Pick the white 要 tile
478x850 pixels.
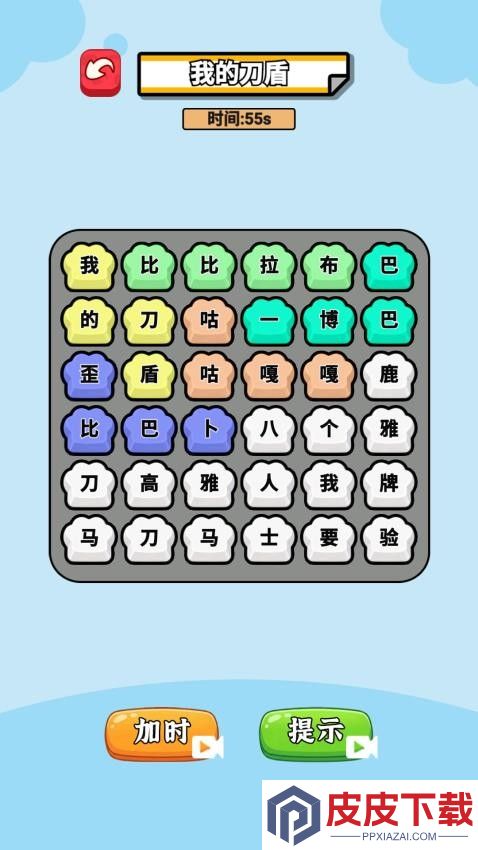click(x=329, y=538)
